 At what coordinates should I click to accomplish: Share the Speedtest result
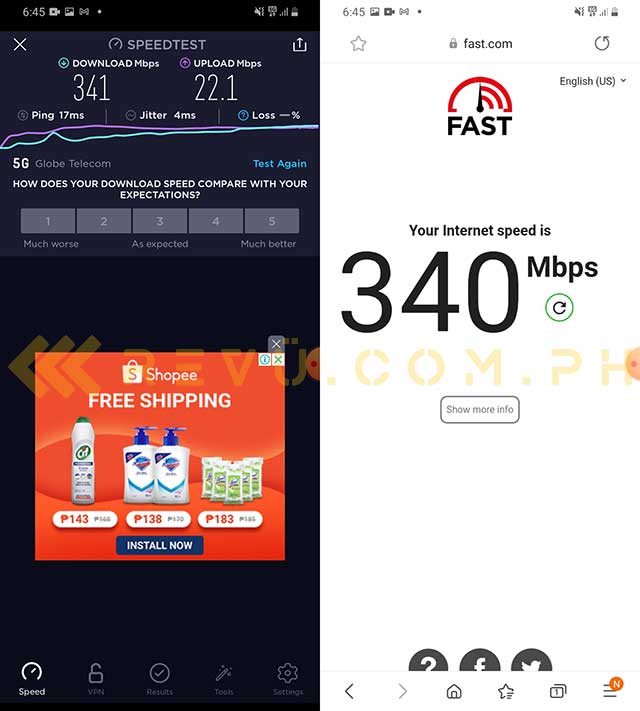click(x=299, y=45)
